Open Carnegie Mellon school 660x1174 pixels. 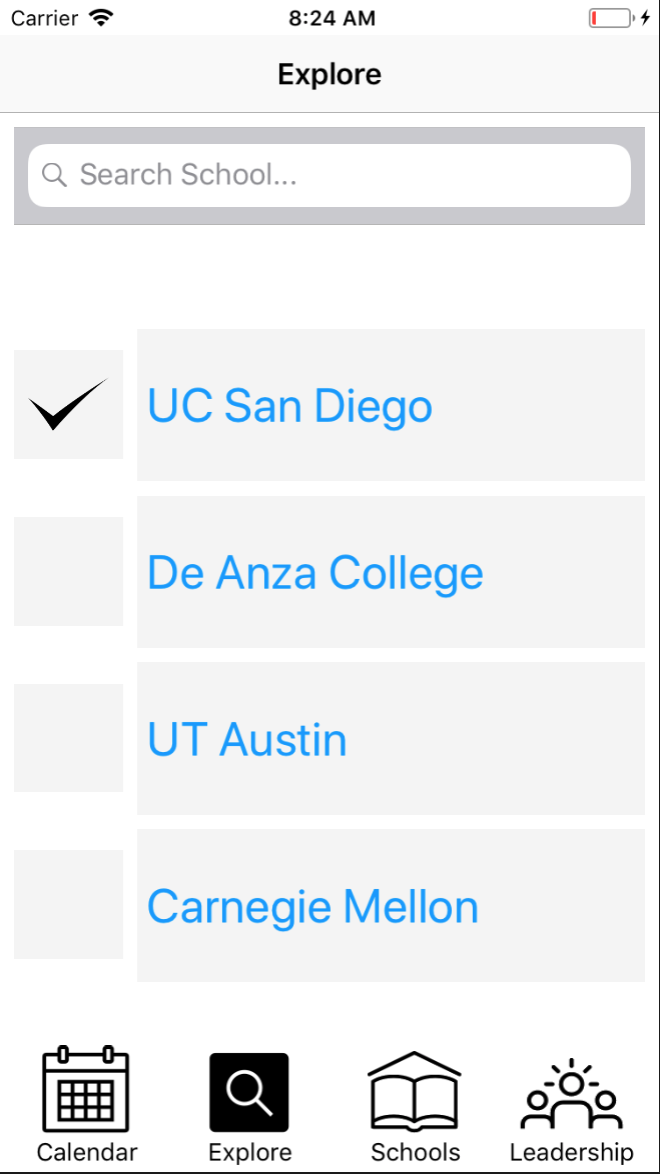pyautogui.click(x=390, y=905)
